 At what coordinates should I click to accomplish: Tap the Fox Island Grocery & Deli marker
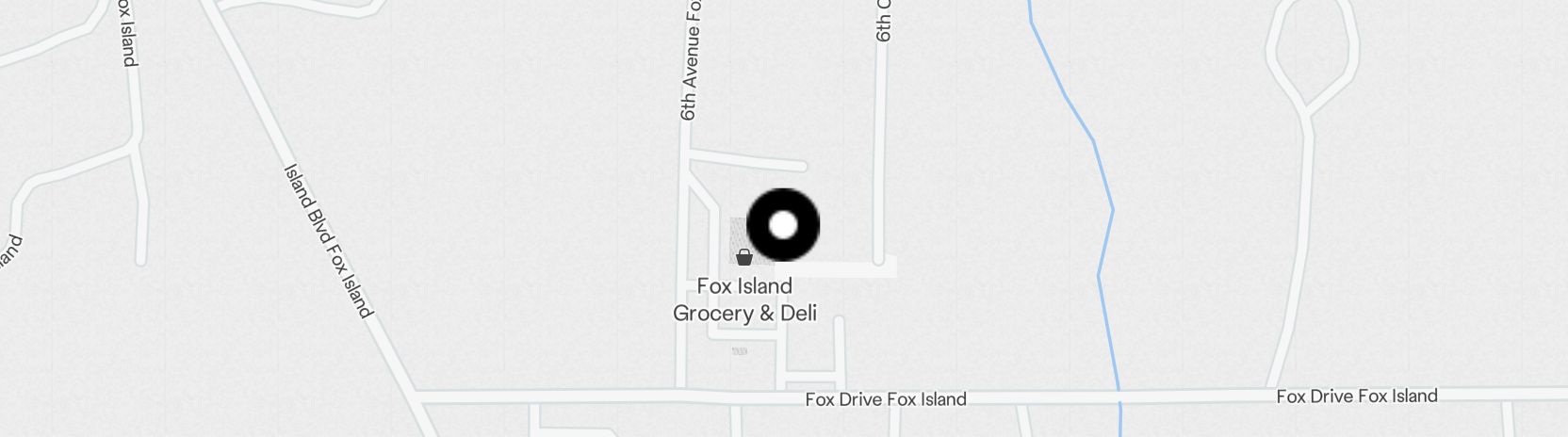coord(743,257)
